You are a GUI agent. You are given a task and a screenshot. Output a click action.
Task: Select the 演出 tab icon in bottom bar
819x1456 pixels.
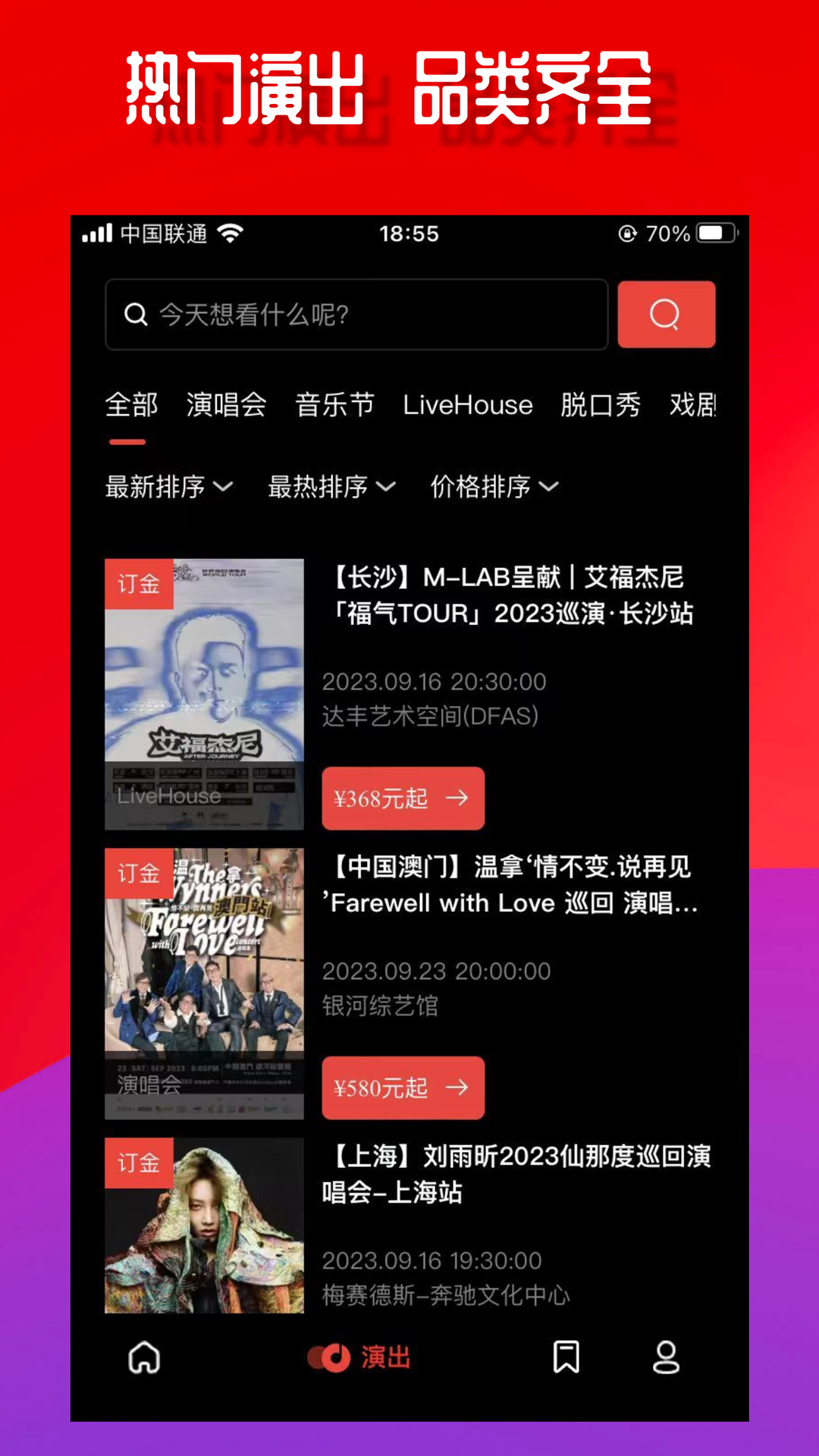328,1359
